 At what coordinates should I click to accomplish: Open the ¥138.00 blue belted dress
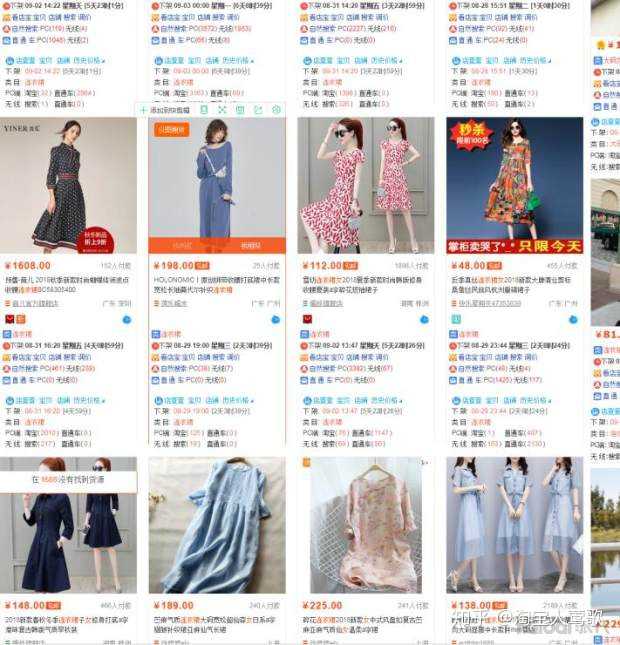click(x=514, y=525)
